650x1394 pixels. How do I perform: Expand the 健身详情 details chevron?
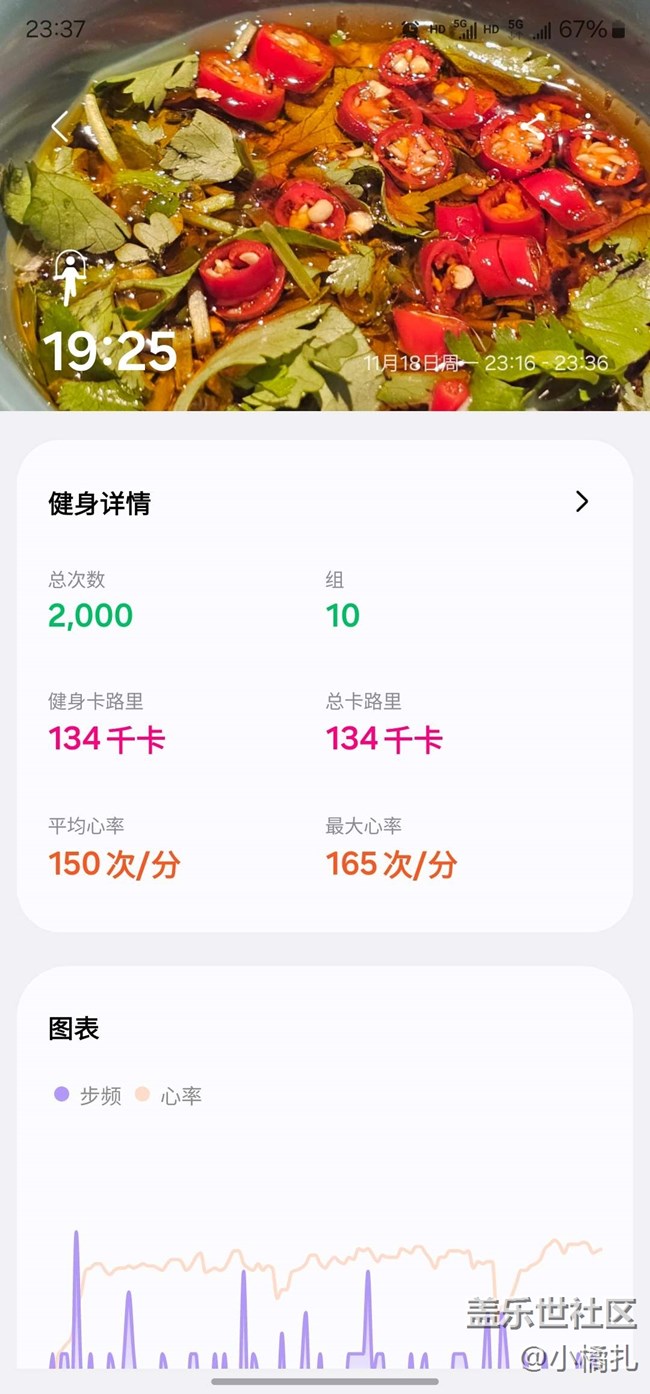tap(582, 502)
